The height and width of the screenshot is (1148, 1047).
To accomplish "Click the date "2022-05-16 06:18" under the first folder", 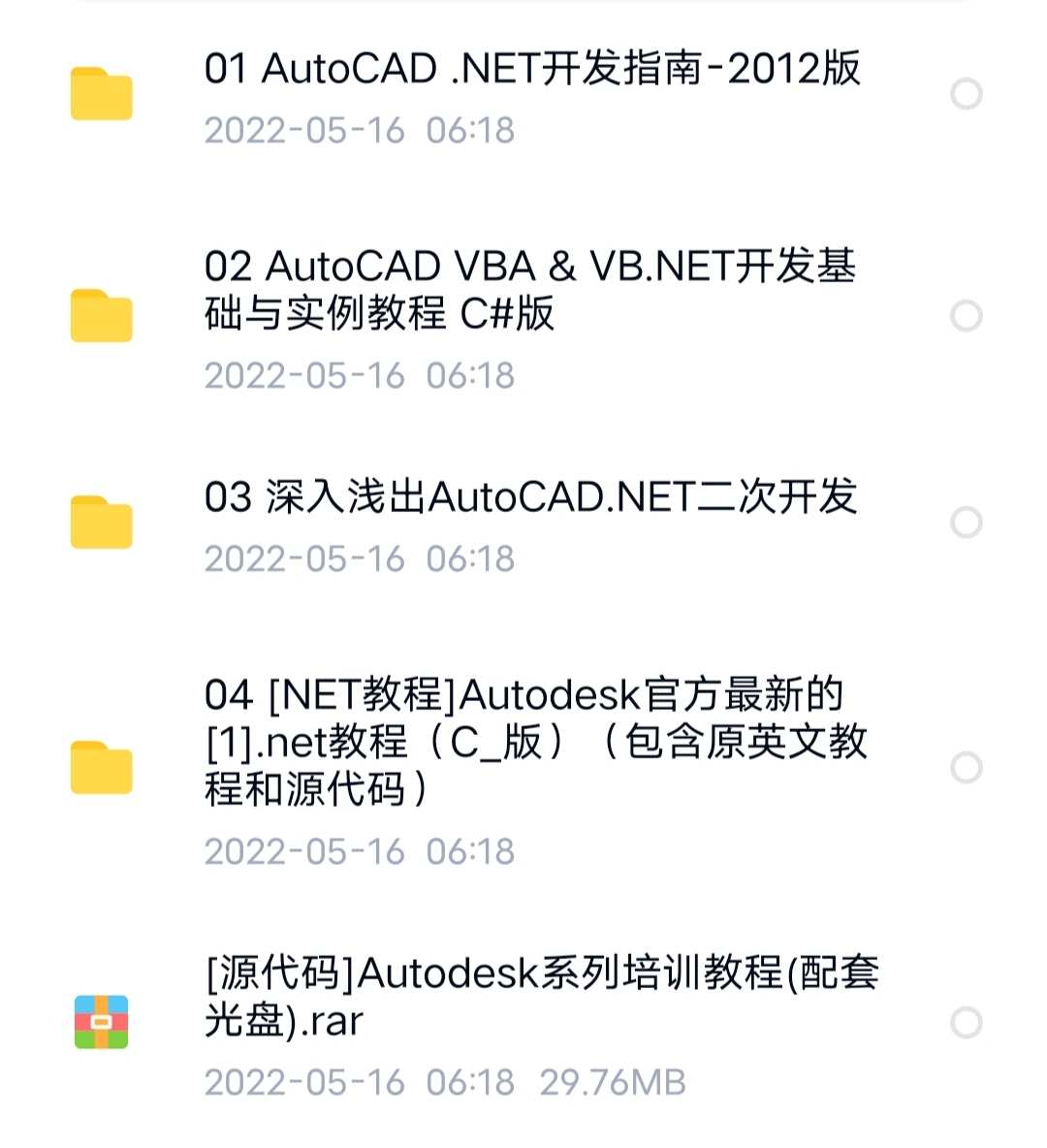I will coord(359,131).
